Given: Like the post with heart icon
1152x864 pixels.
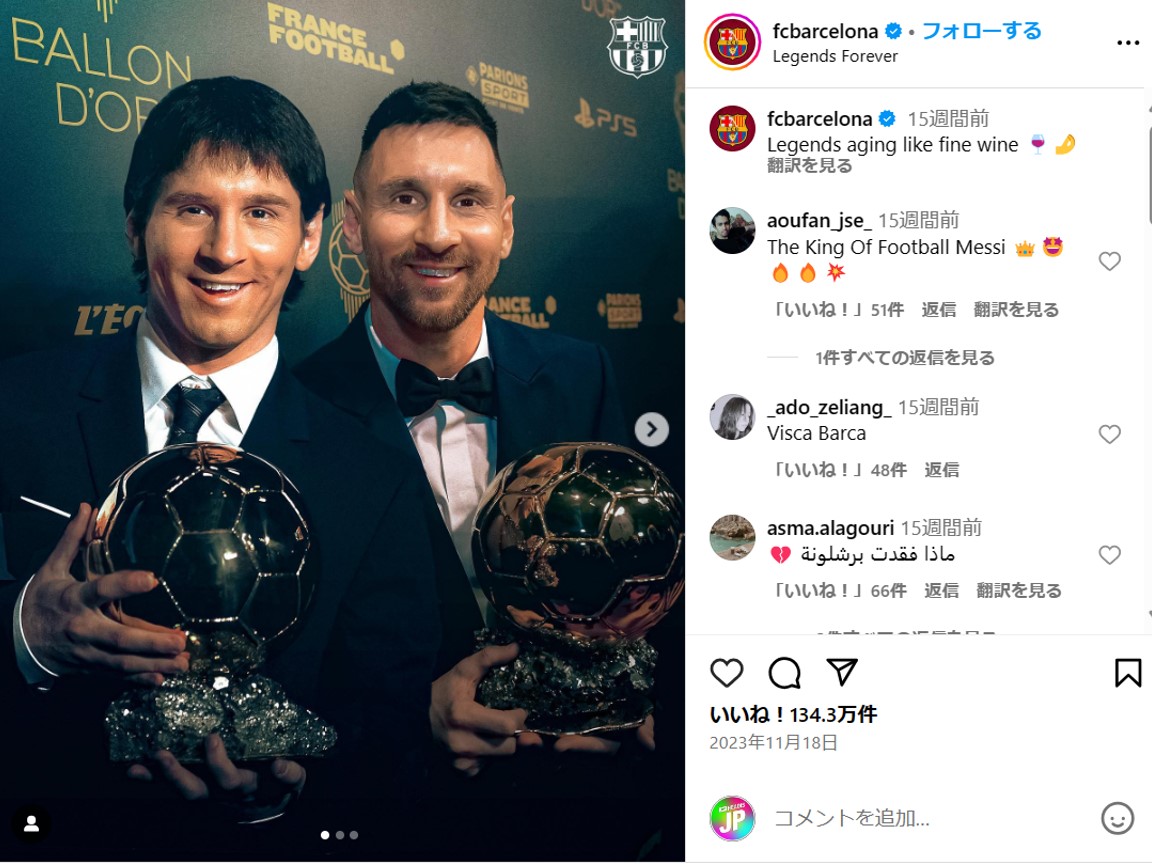Looking at the screenshot, I should pos(727,673).
